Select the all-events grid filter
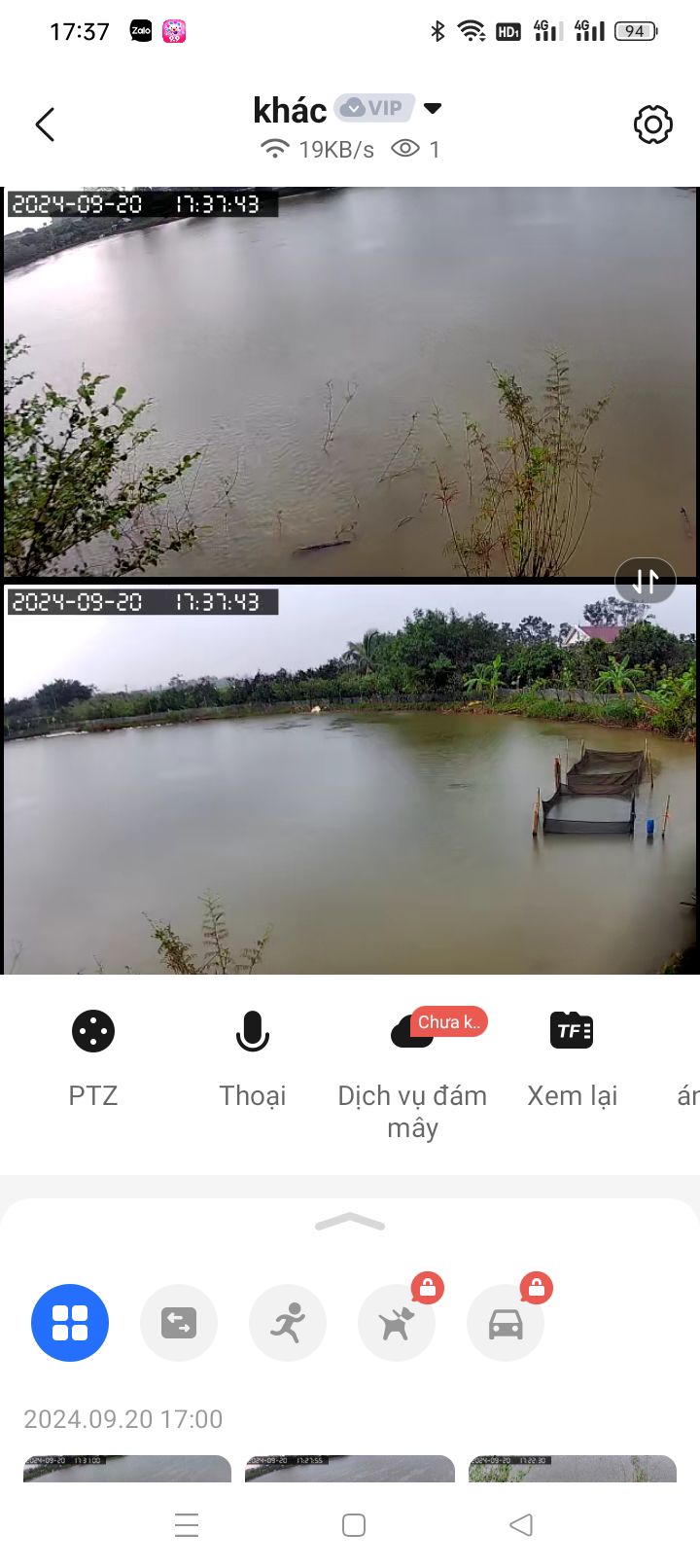The width and height of the screenshot is (700, 1568). click(x=69, y=1323)
